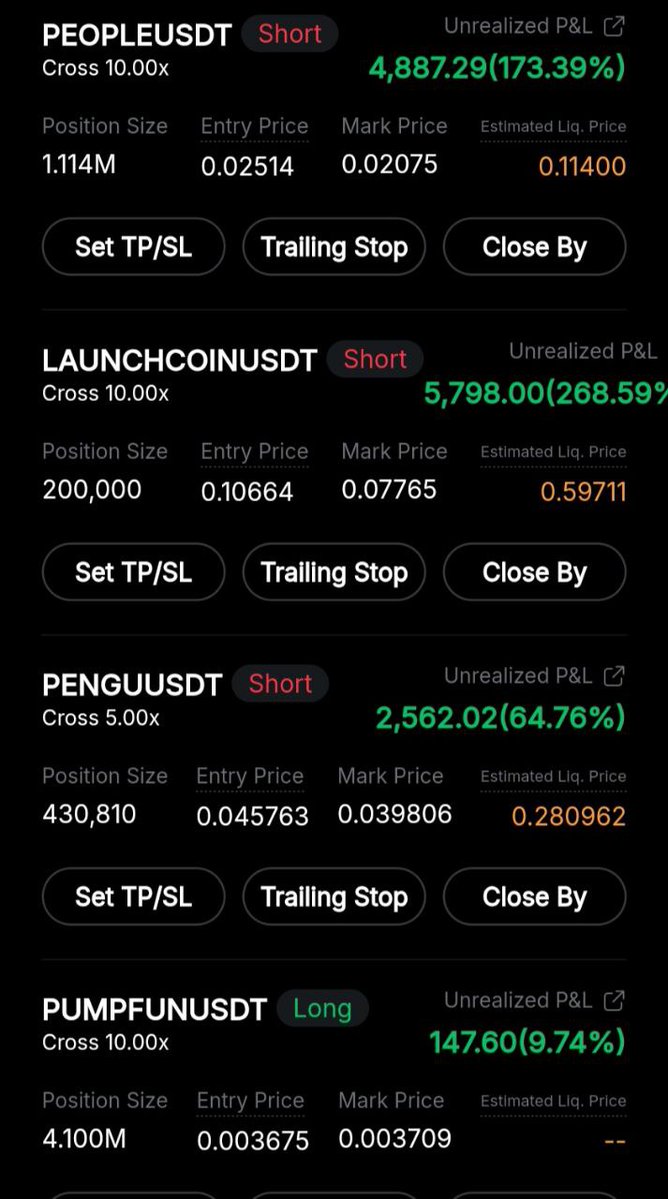The width and height of the screenshot is (668, 1199).
Task: Set TP/SL for the PENGUUSDT position
Action: [134, 896]
